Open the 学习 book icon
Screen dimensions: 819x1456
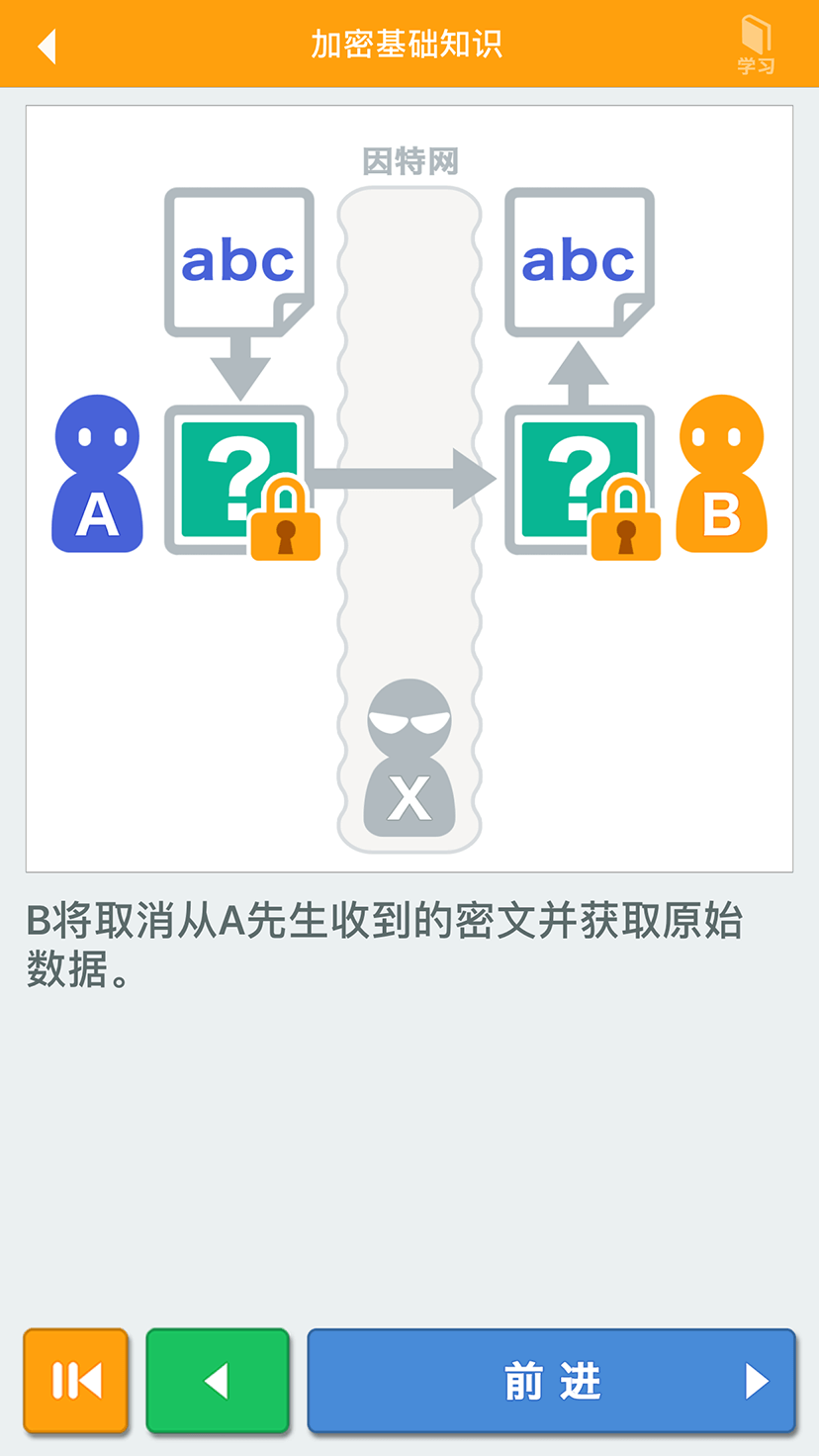(x=756, y=45)
